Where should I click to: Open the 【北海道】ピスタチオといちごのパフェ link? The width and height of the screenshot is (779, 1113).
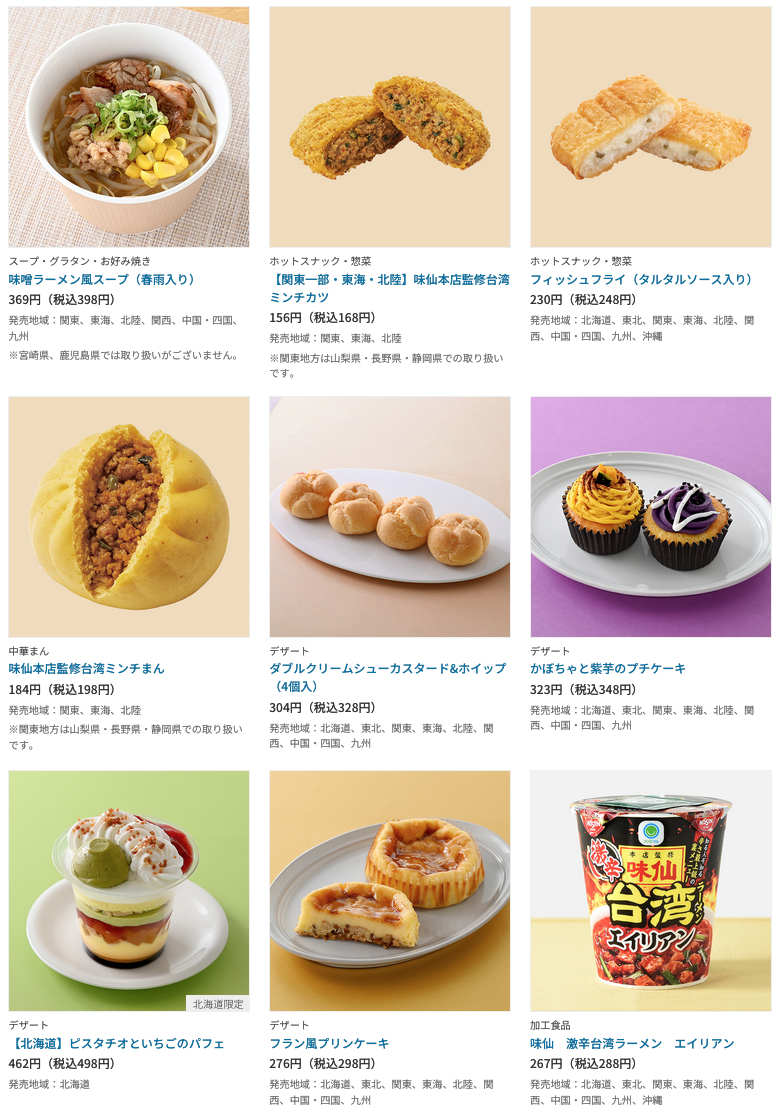(x=116, y=1043)
